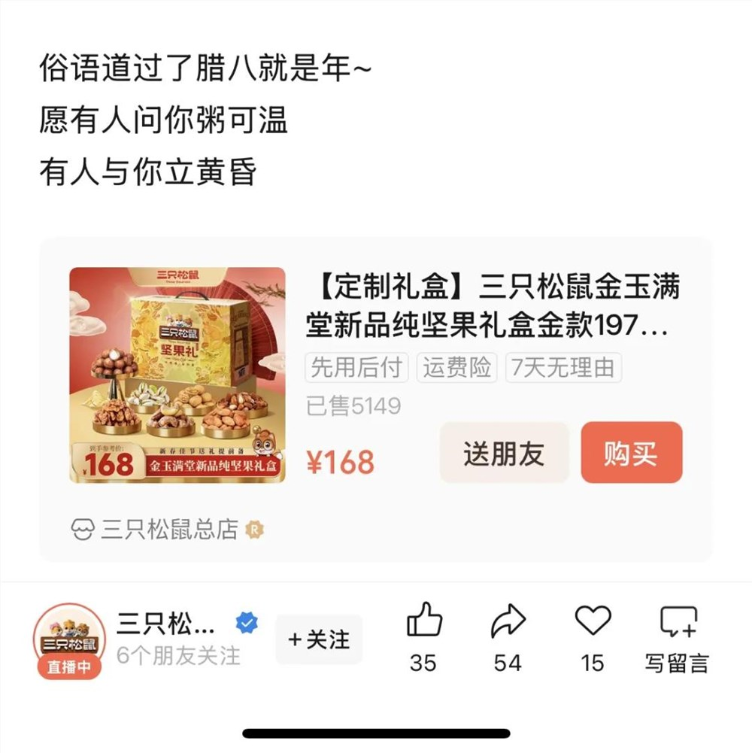Tap the heart favorite icon
The height and width of the screenshot is (753, 752).
point(592,621)
